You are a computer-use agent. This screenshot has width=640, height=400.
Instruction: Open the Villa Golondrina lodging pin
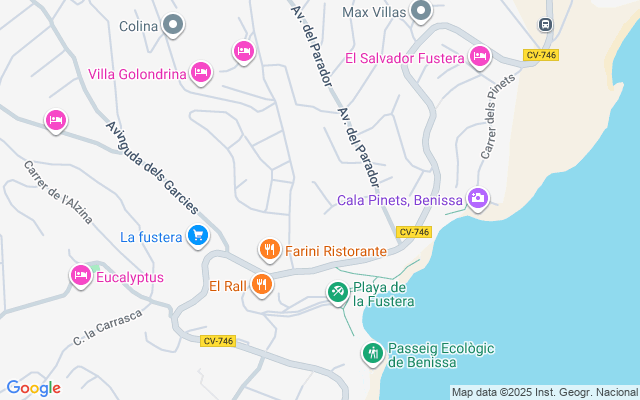tap(201, 73)
